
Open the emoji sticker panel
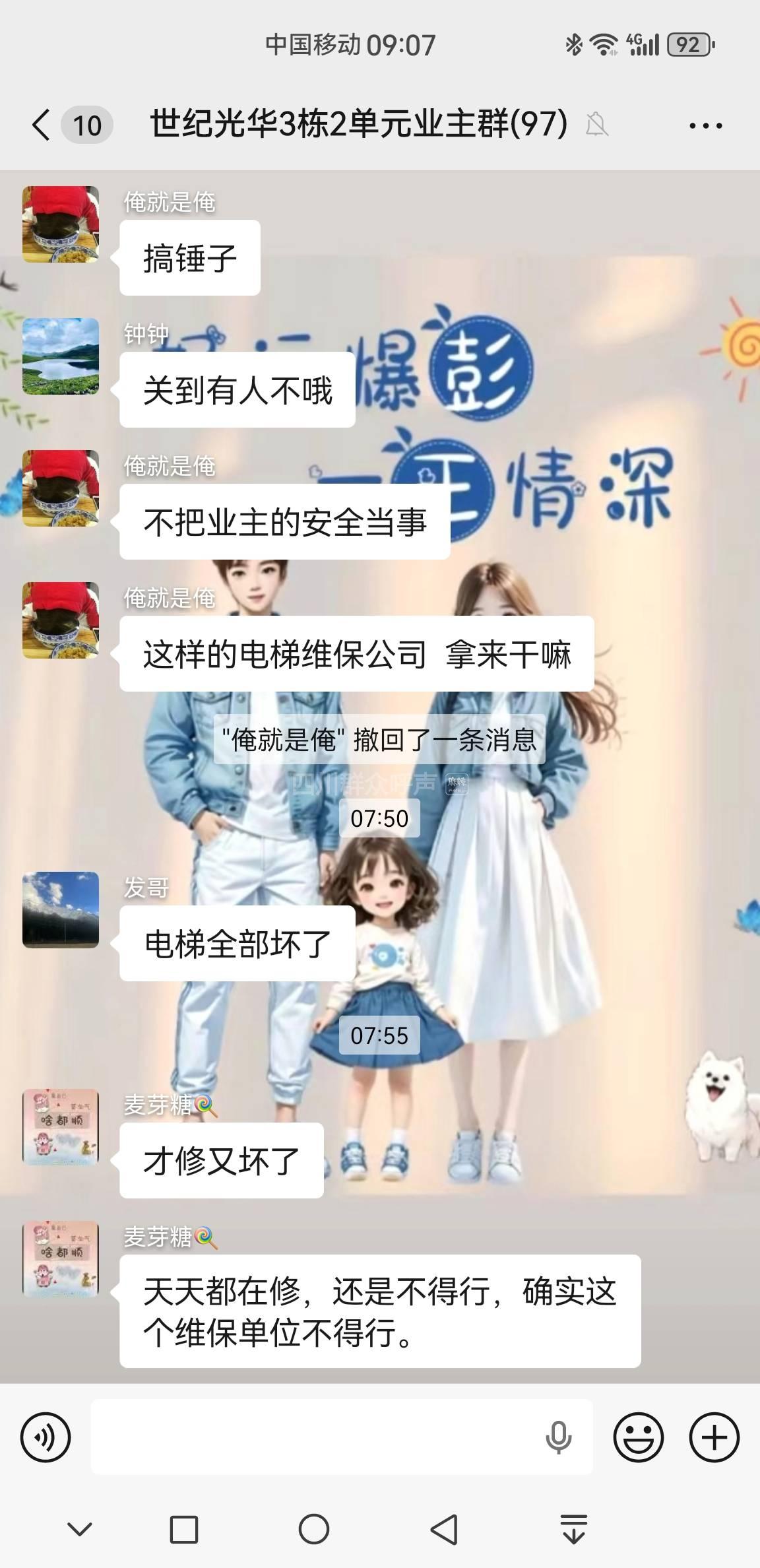(638, 1437)
